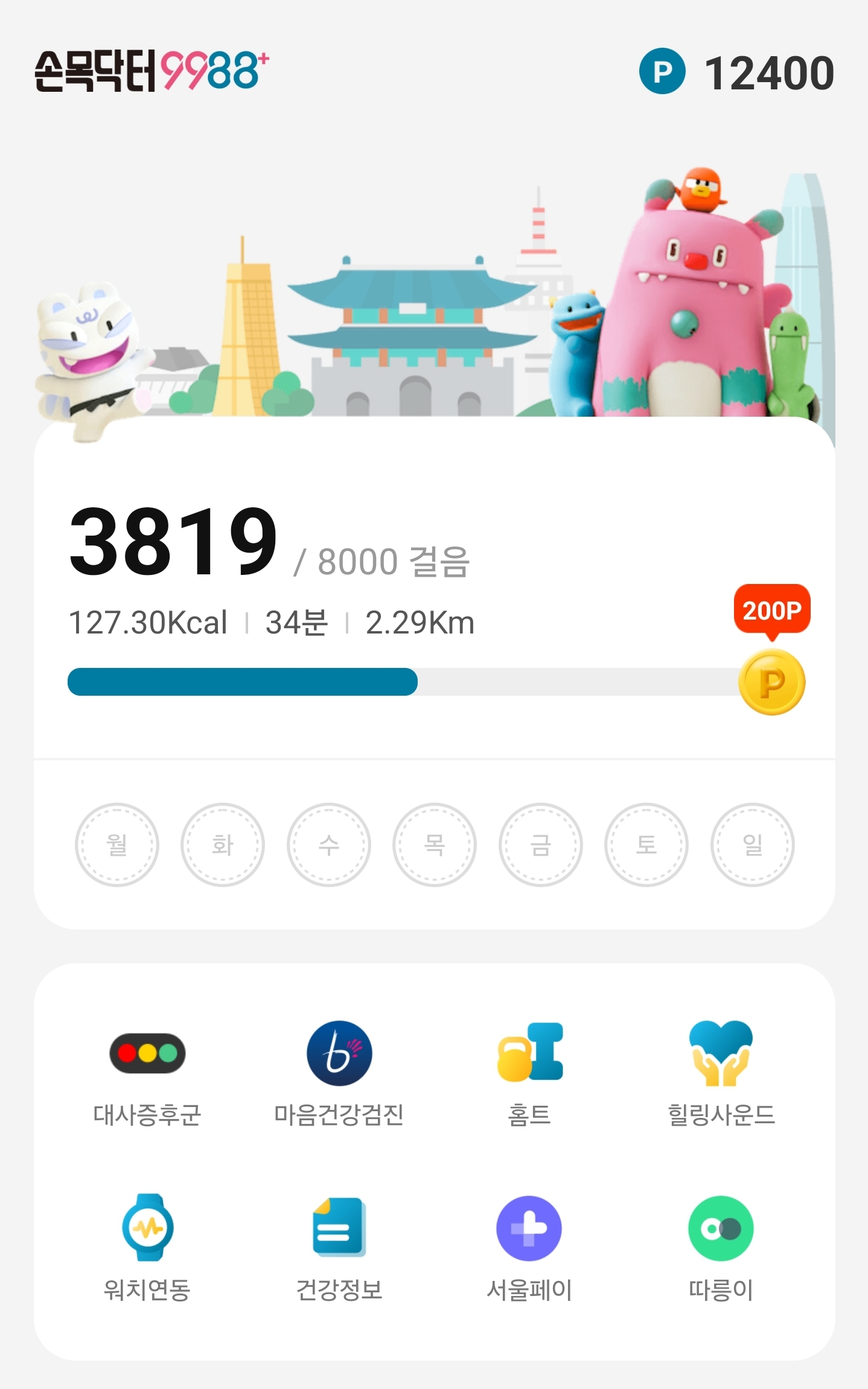Open the points balance showing 12400

736,72
